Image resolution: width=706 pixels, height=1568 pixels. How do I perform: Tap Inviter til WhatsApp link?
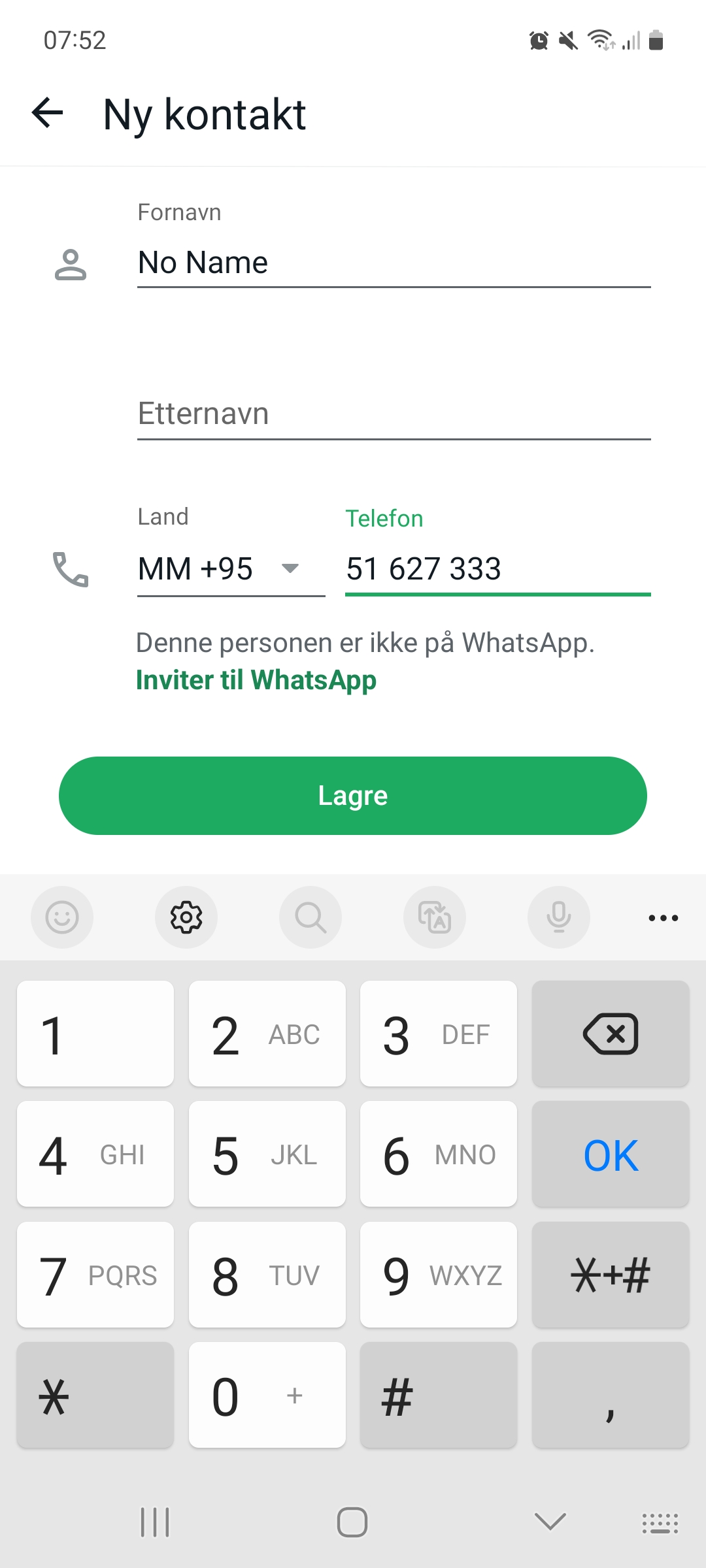click(x=256, y=680)
